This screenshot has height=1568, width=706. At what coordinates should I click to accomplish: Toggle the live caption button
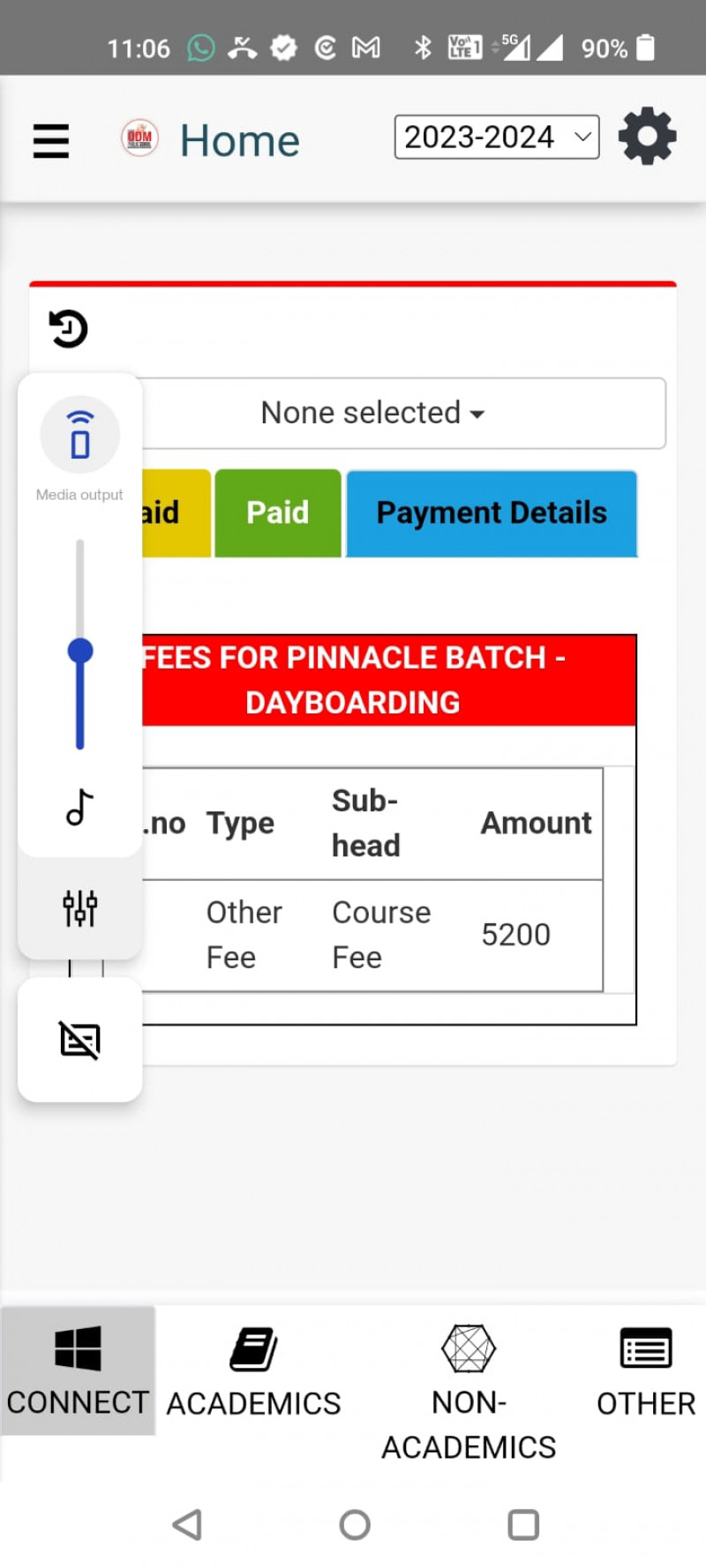coord(79,1040)
